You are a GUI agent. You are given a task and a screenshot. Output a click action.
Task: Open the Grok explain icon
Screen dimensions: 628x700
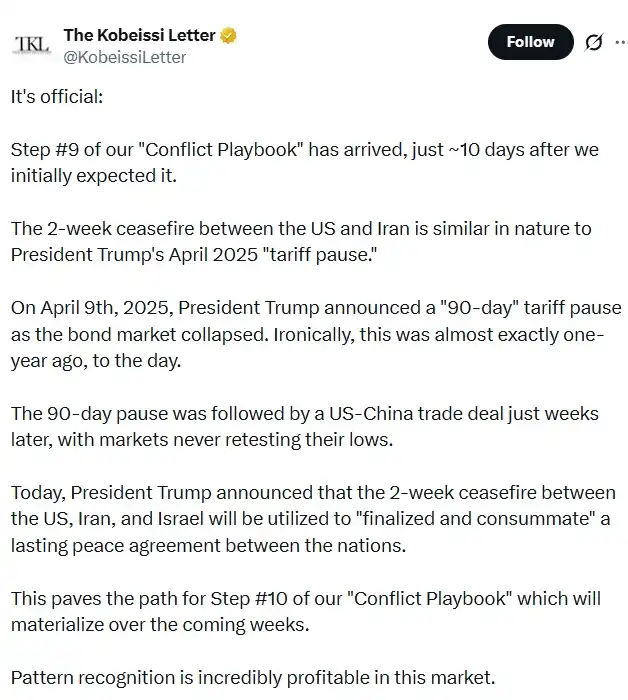(593, 42)
